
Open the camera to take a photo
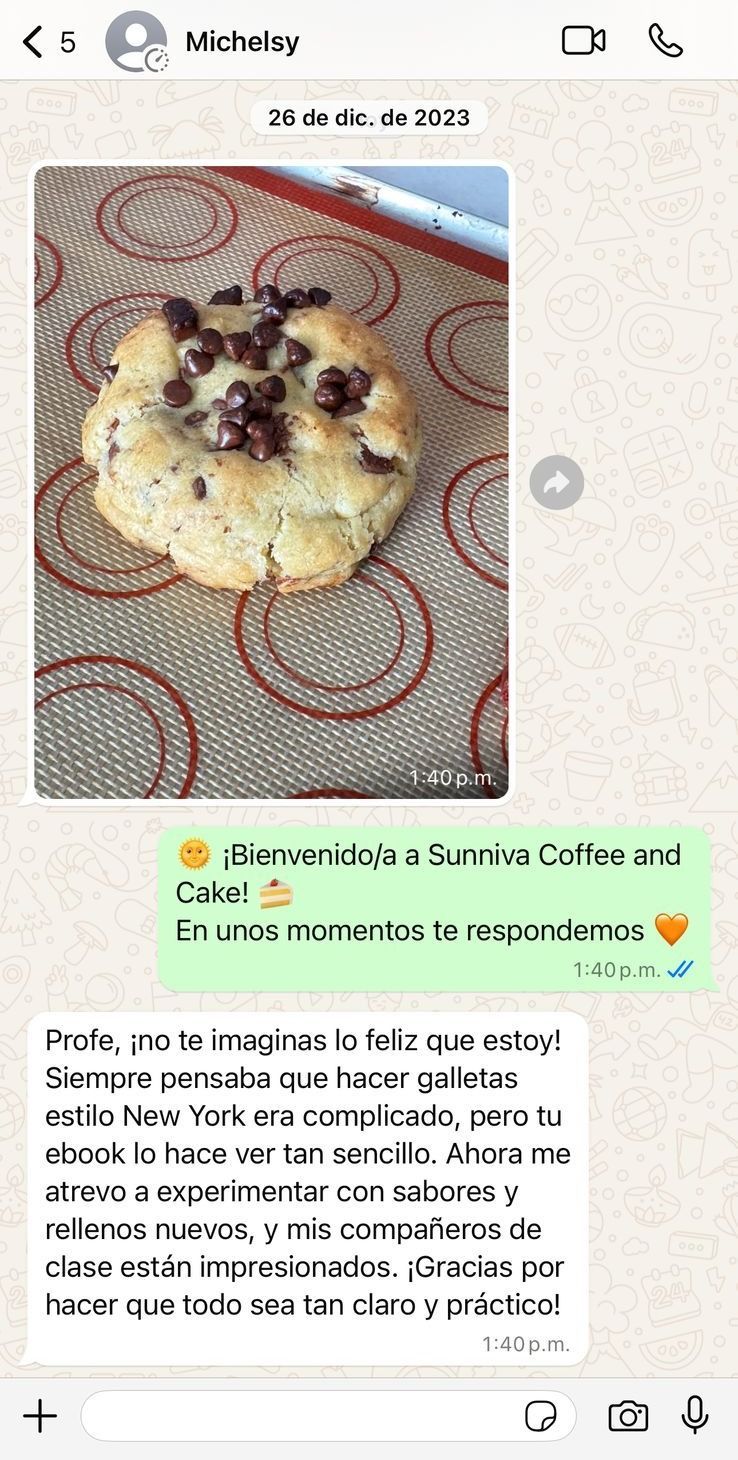tap(628, 1416)
